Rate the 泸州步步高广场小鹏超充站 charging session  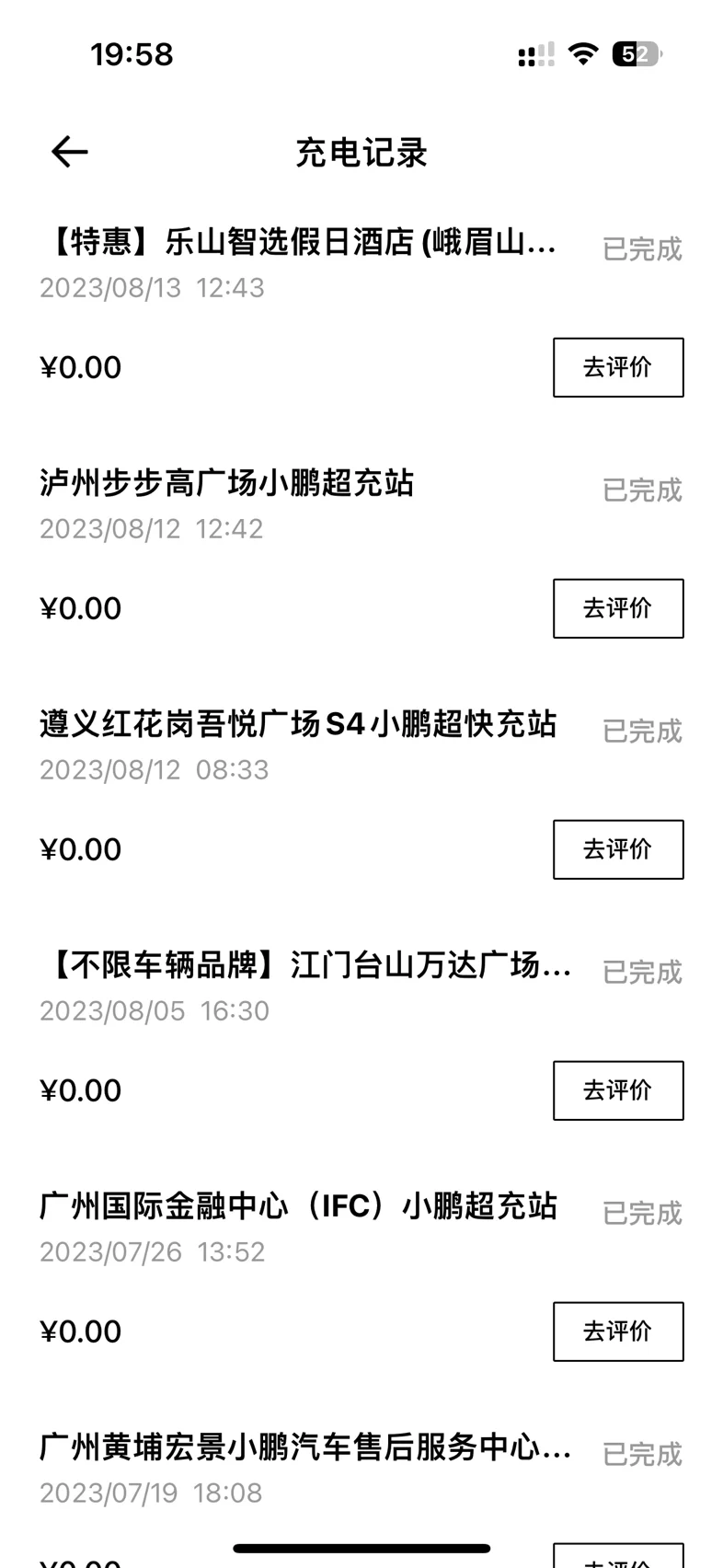(x=618, y=608)
